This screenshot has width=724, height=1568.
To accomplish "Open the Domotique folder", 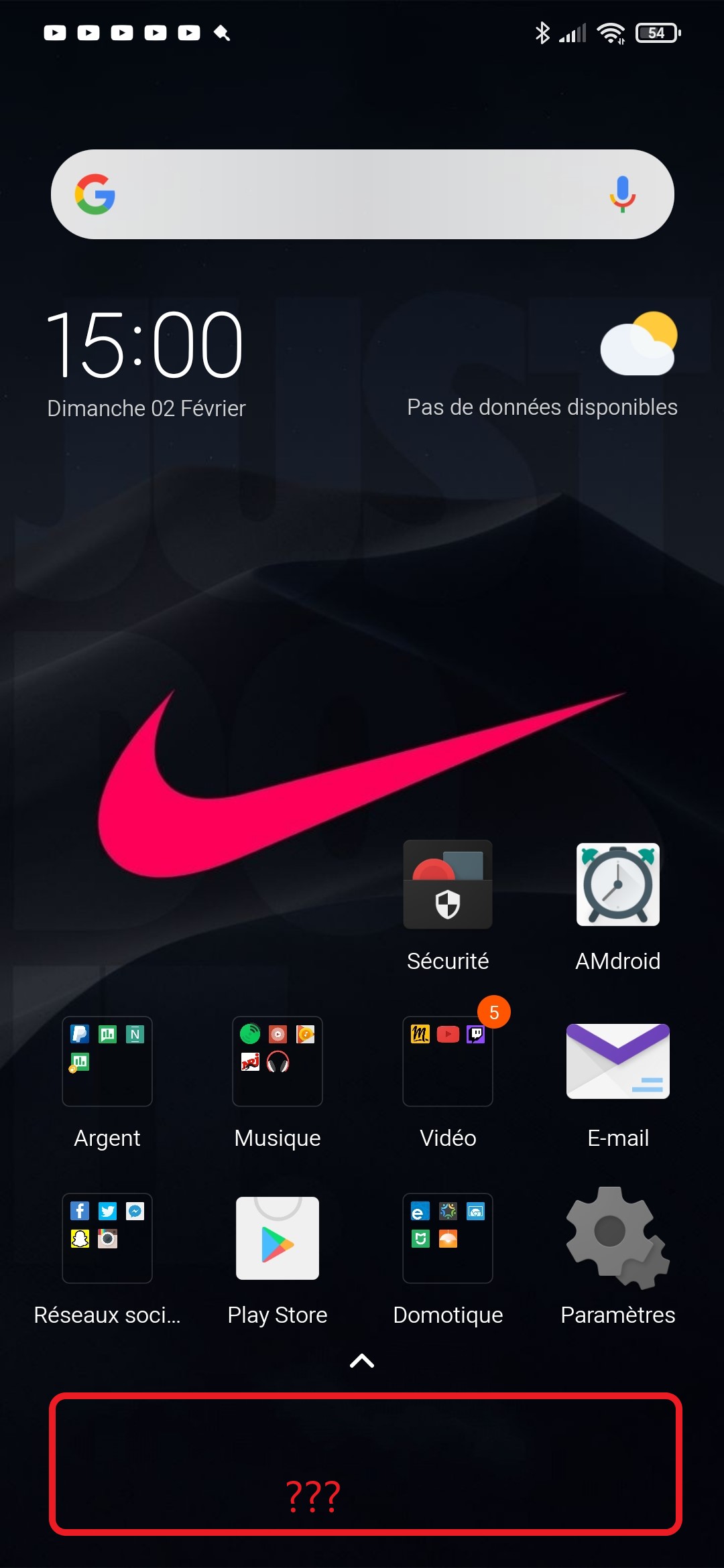I will (448, 1238).
